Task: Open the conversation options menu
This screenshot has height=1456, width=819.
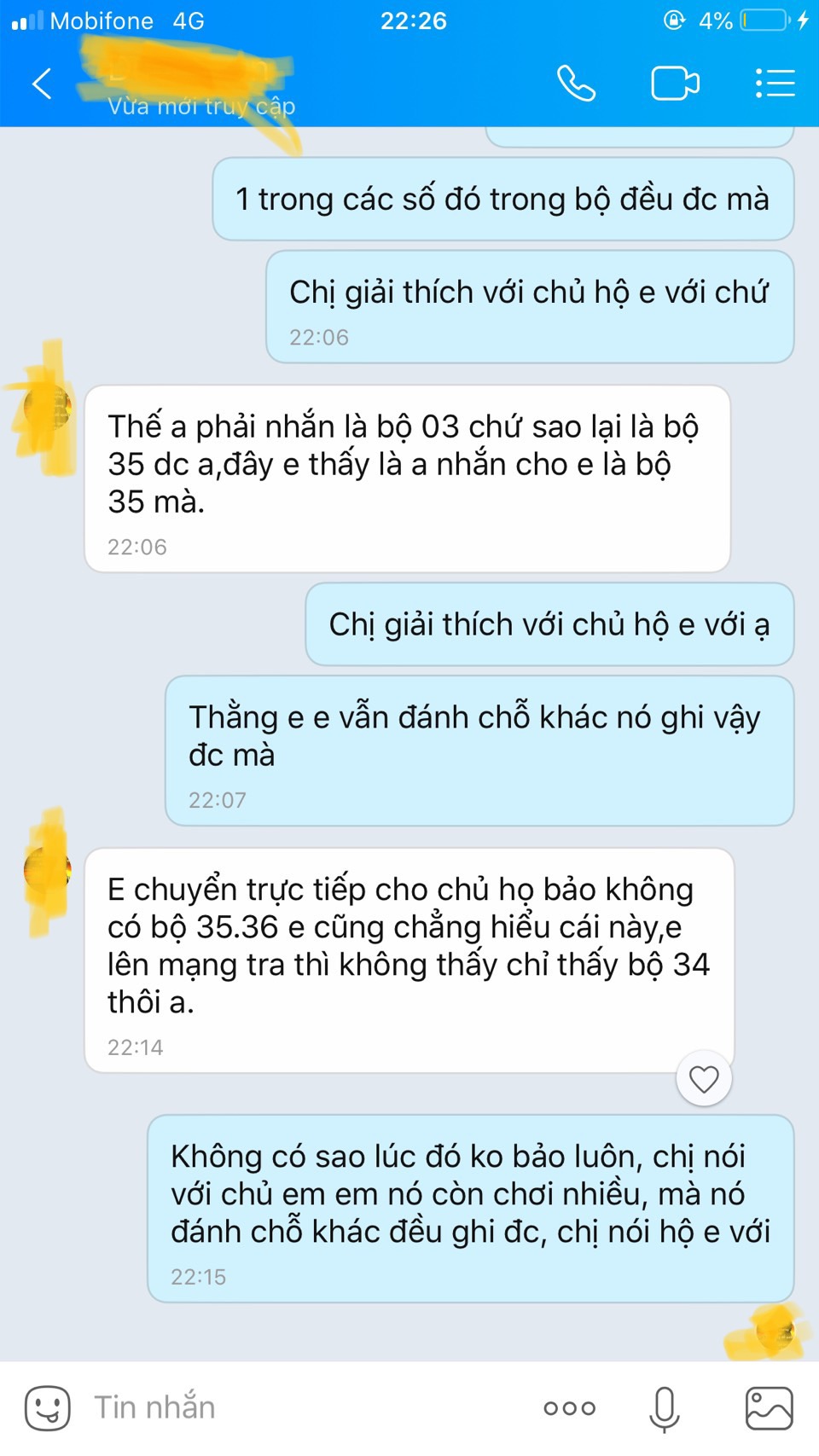Action: pyautogui.click(x=775, y=84)
